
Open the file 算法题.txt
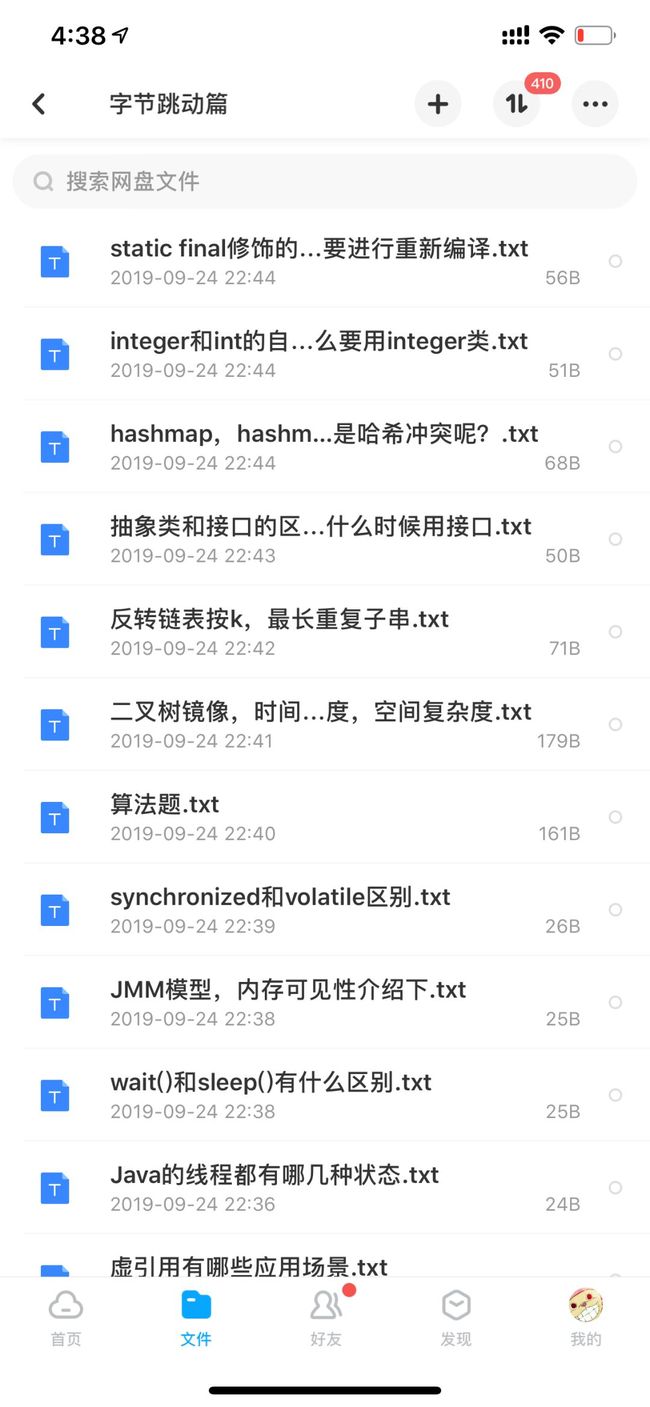(x=325, y=817)
